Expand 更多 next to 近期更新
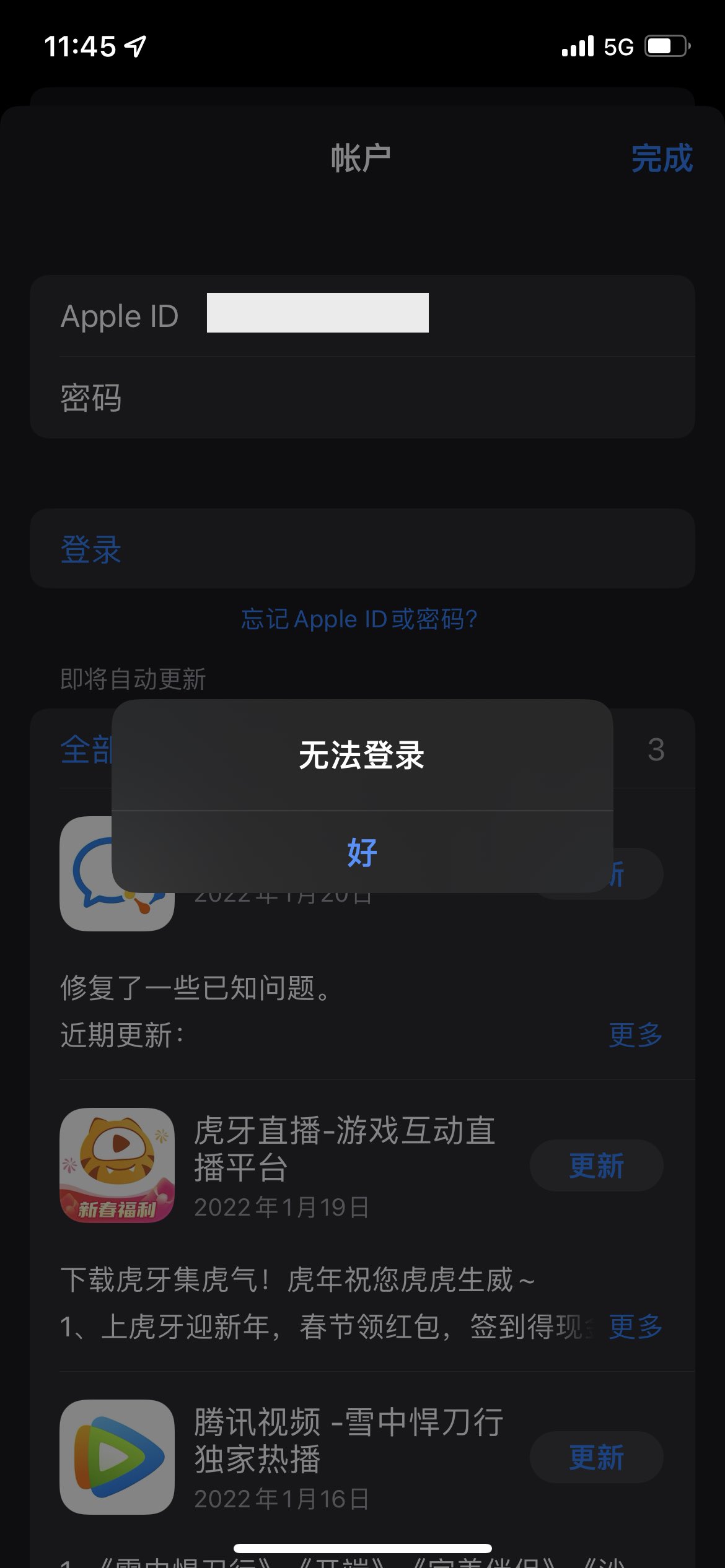 [x=636, y=1035]
